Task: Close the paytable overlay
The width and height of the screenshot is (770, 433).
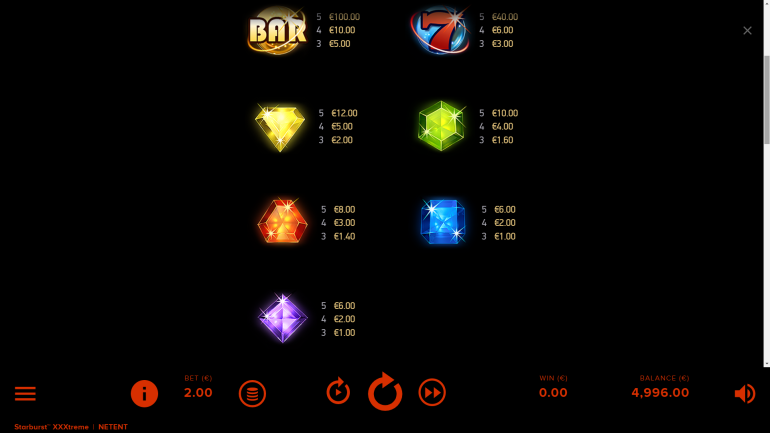Action: [747, 31]
